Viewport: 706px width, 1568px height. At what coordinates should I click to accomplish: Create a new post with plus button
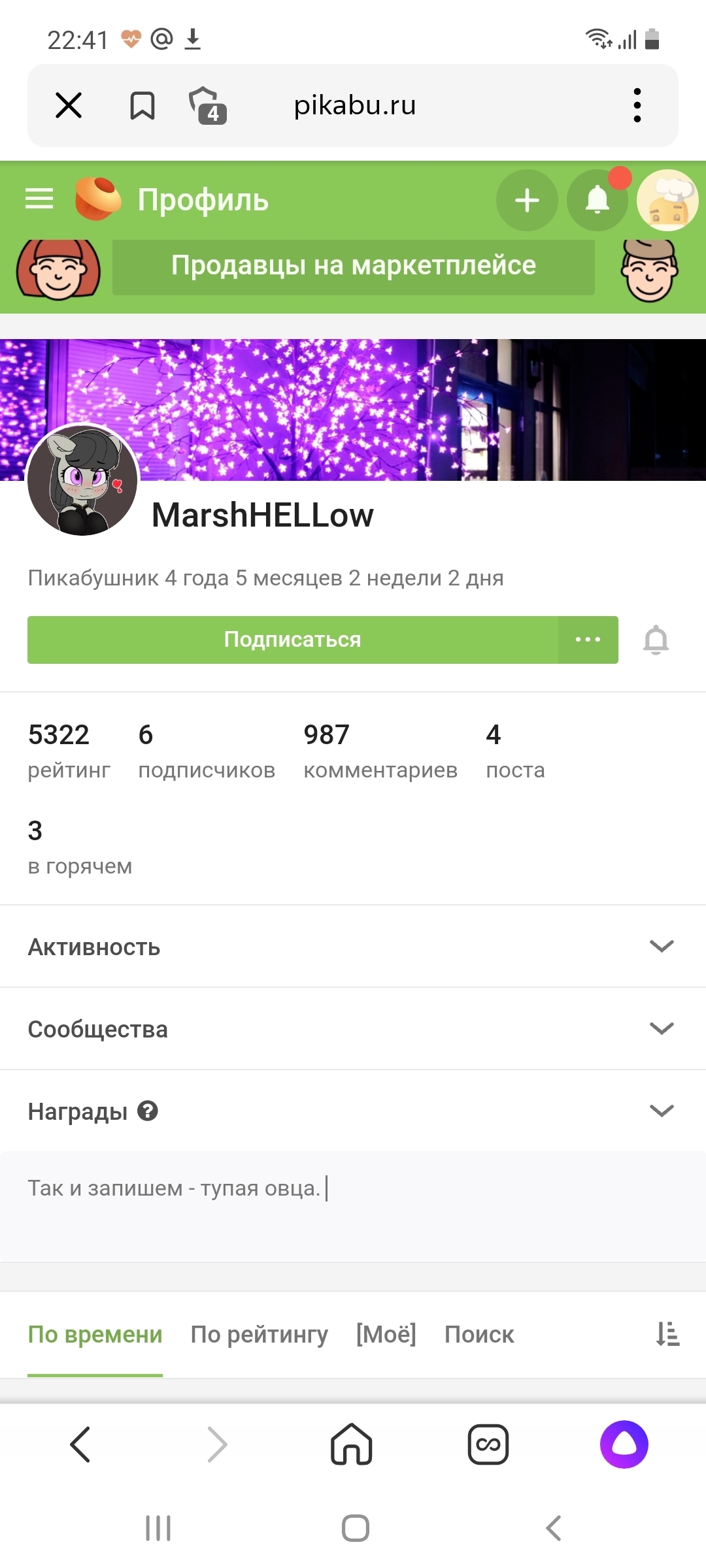[x=527, y=200]
